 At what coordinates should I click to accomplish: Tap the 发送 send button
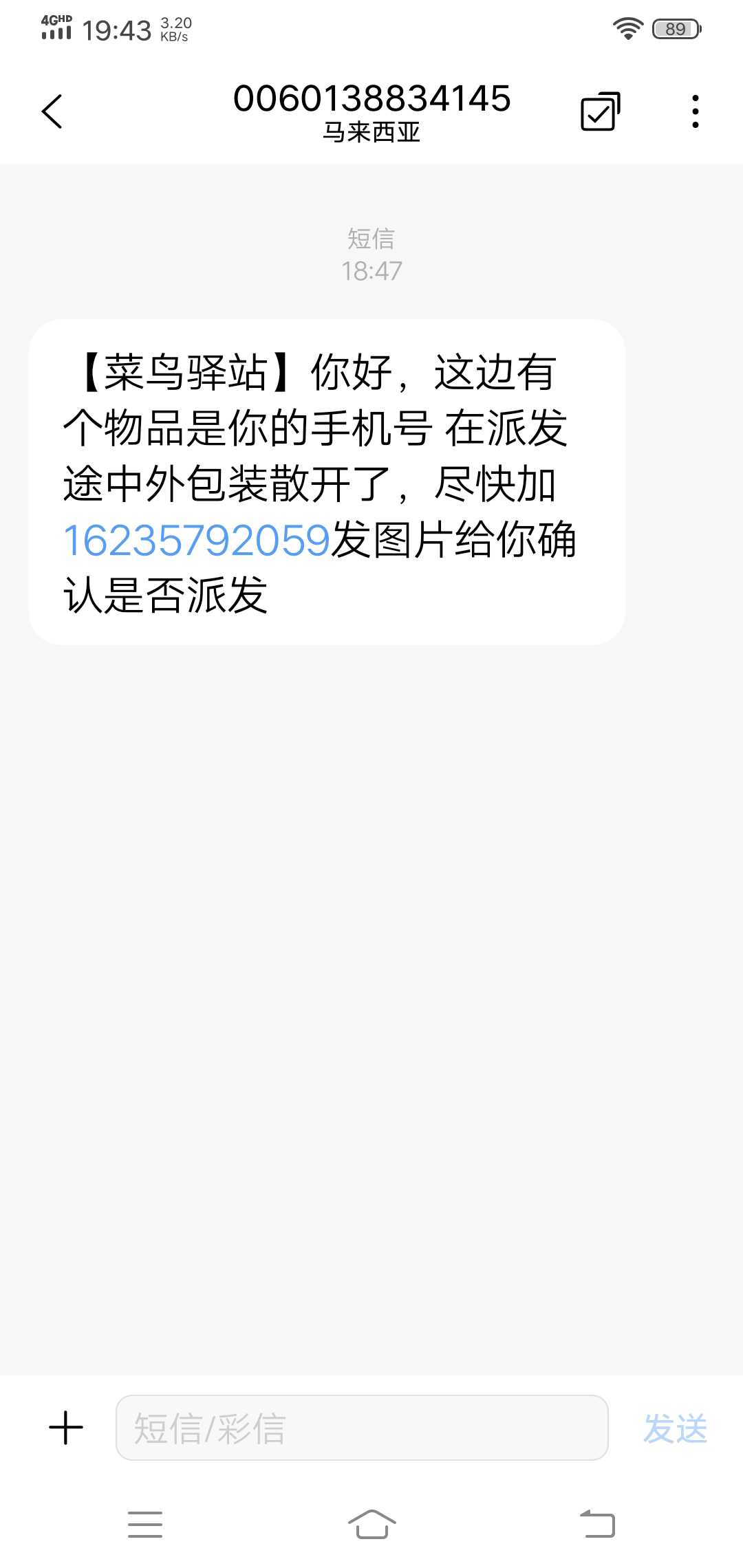pyautogui.click(x=675, y=1428)
